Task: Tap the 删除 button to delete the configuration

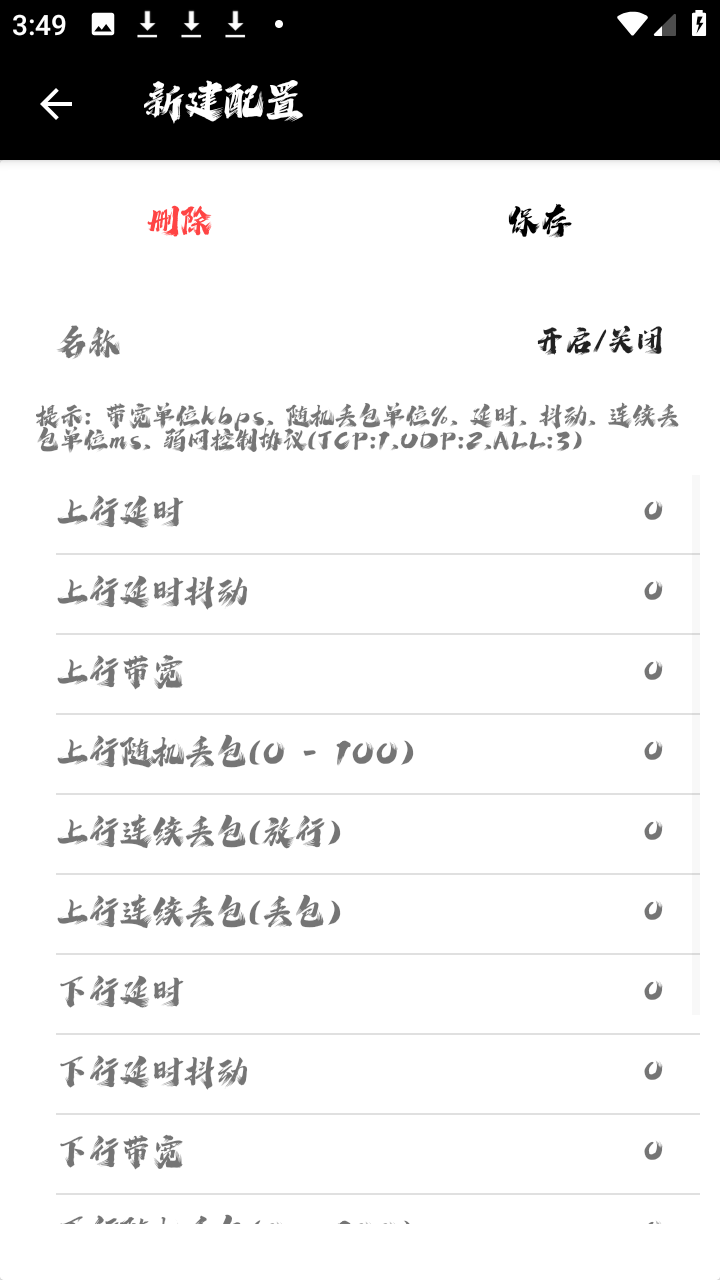Action: (180, 222)
